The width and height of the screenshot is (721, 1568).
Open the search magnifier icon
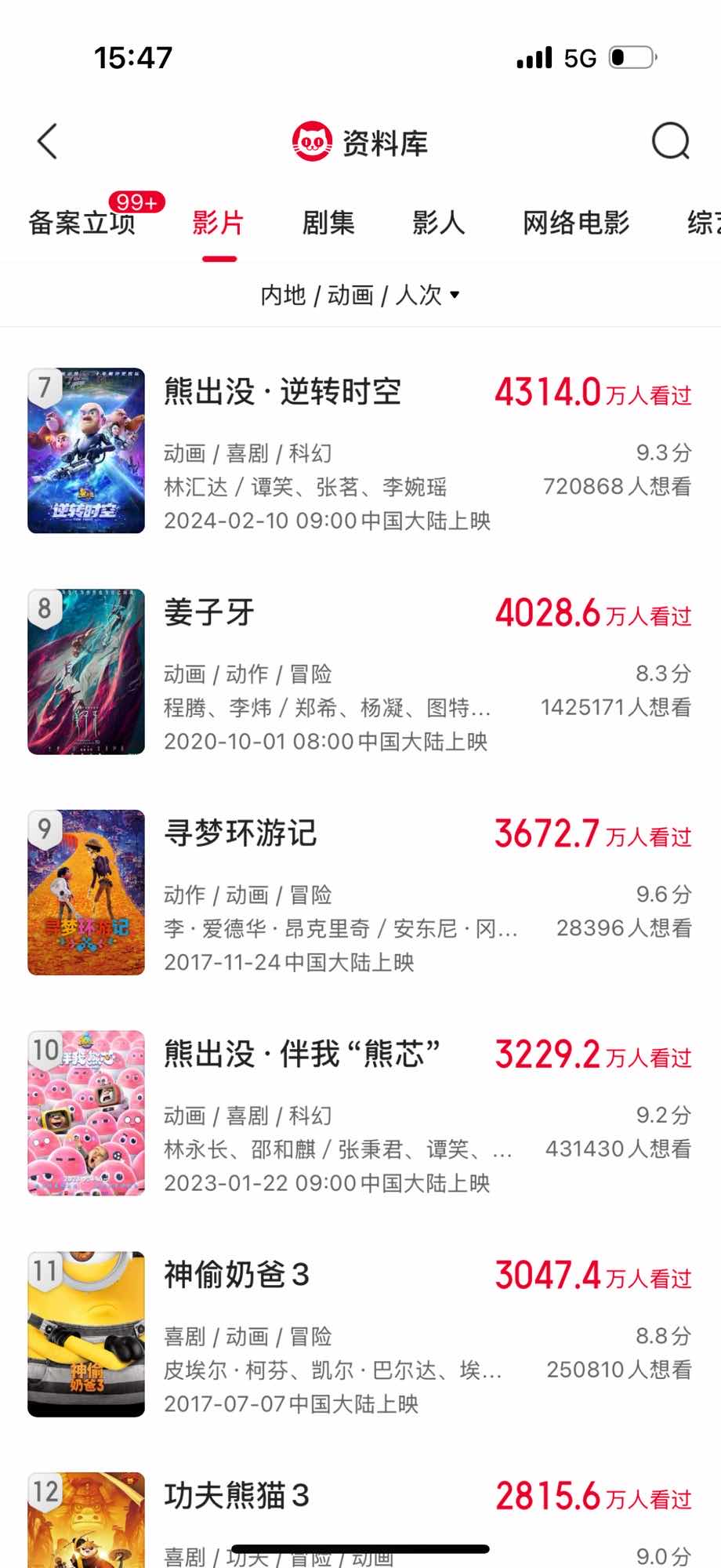(670, 142)
